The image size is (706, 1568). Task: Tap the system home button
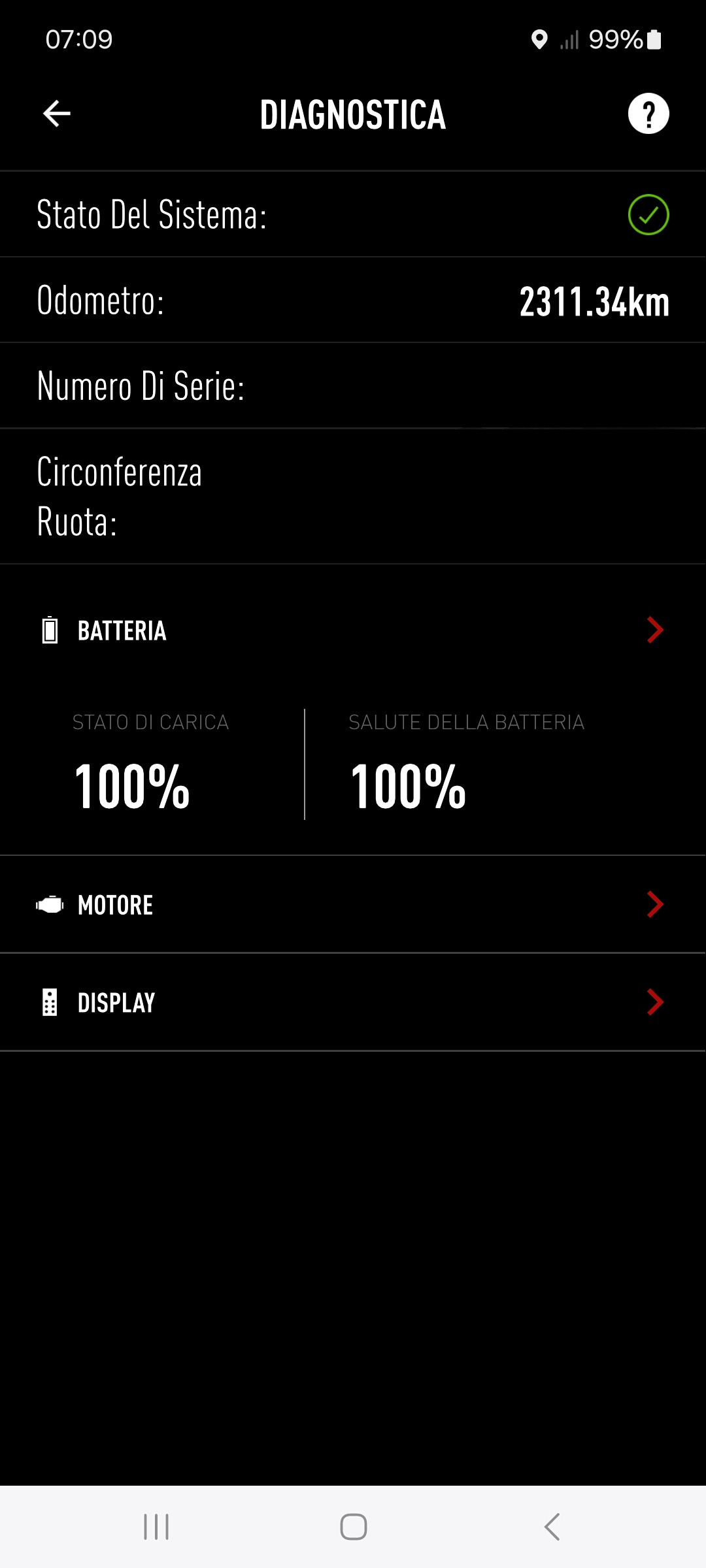click(353, 1527)
